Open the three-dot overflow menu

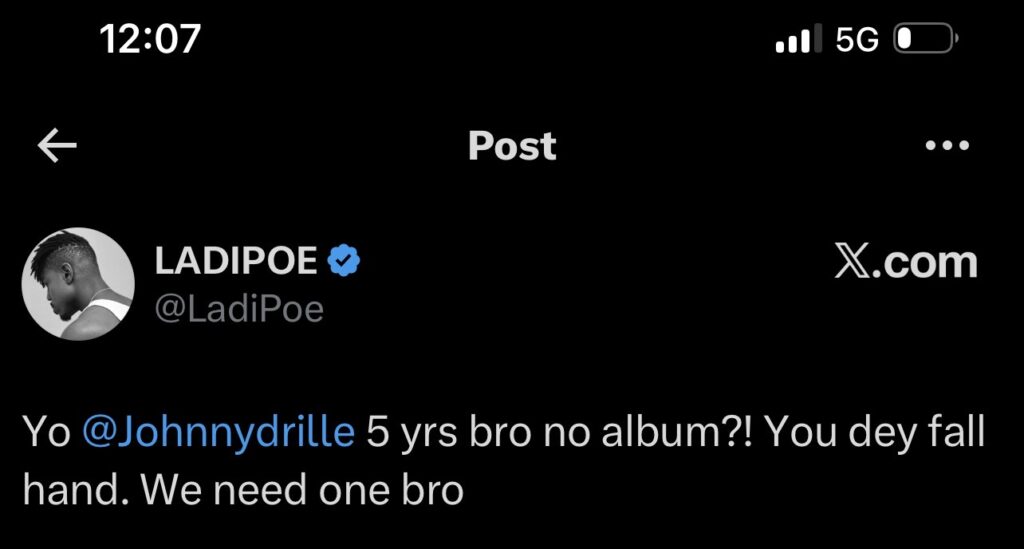[x=947, y=146]
